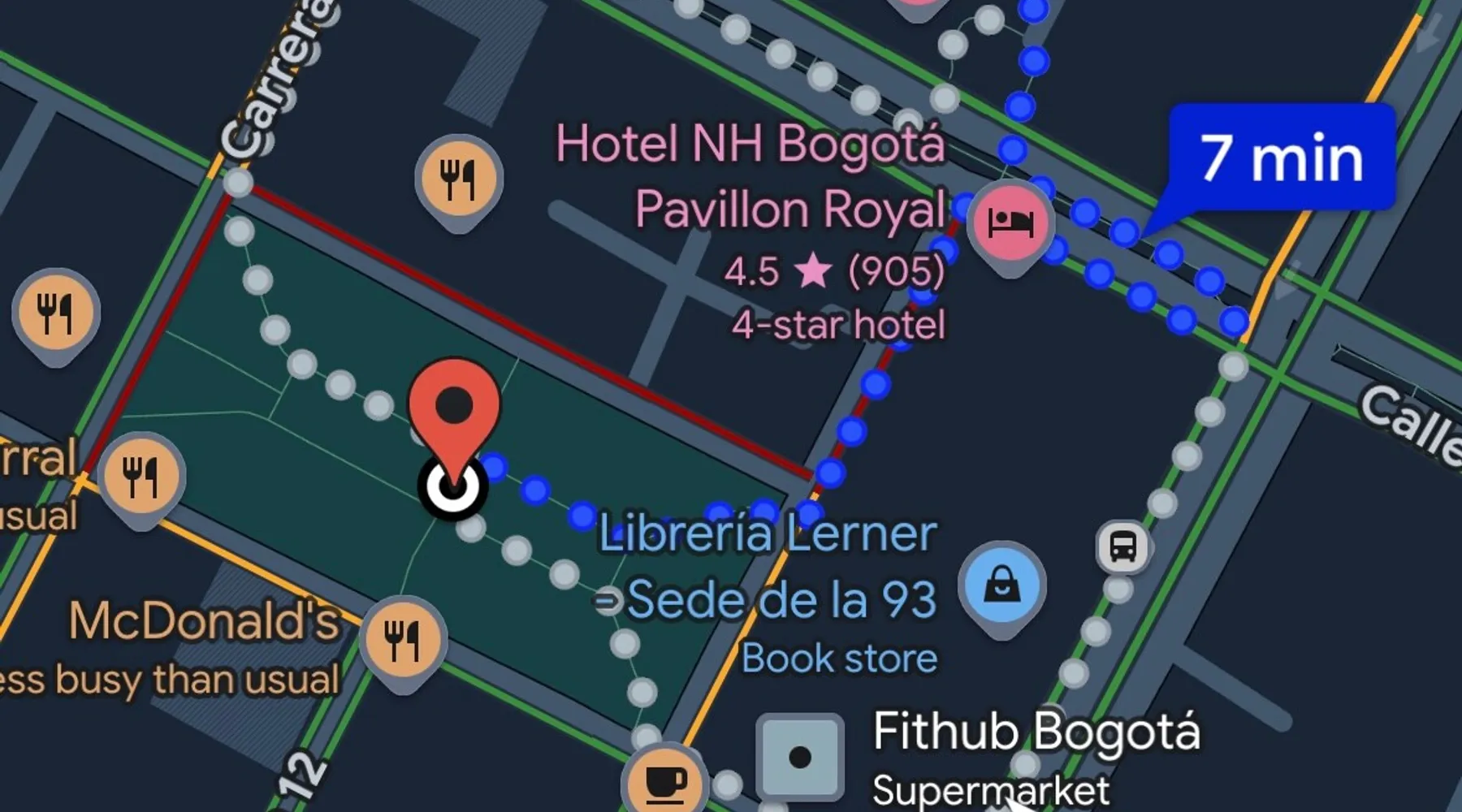Tap the bus stop icon
This screenshot has height=812, width=1462.
pyautogui.click(x=1123, y=546)
